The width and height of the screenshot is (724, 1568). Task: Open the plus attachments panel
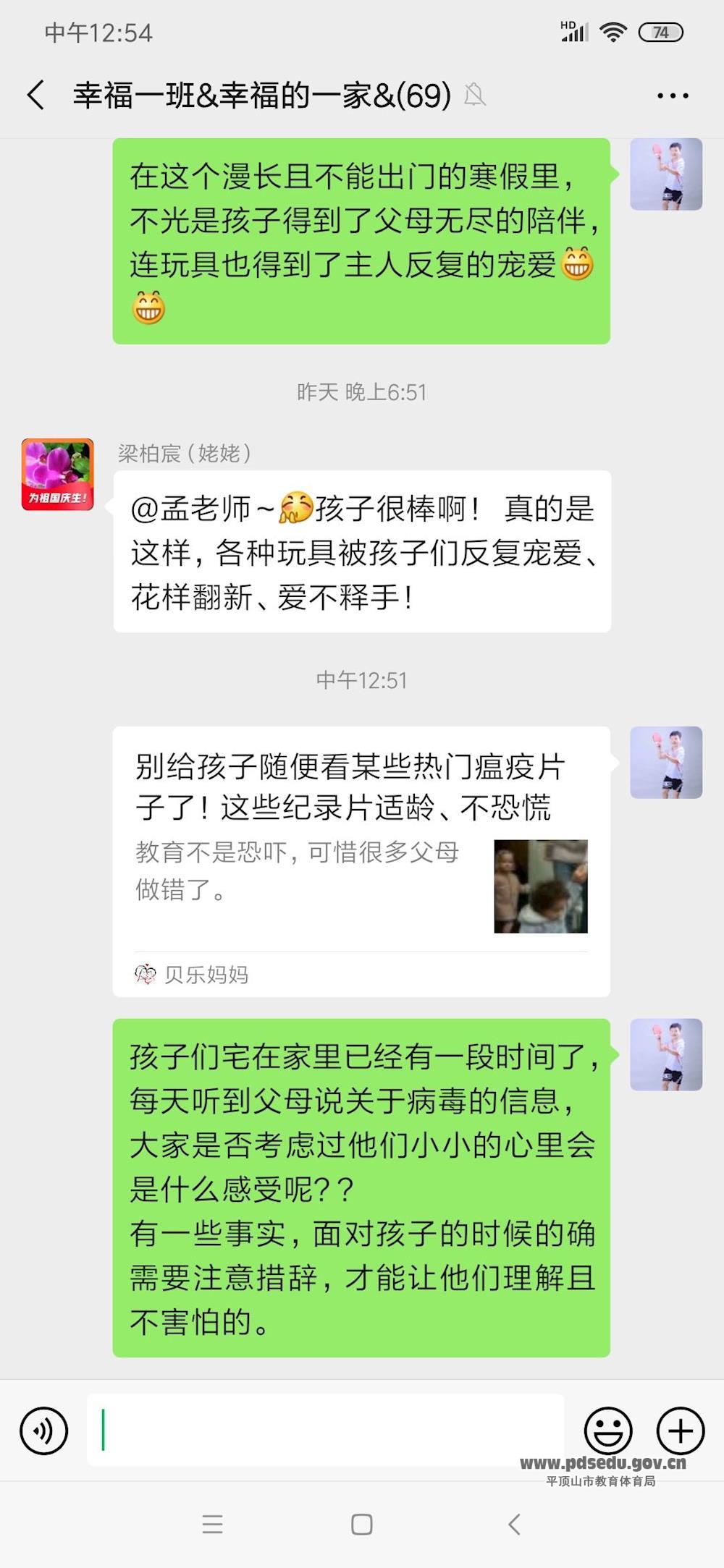pyautogui.click(x=680, y=1431)
